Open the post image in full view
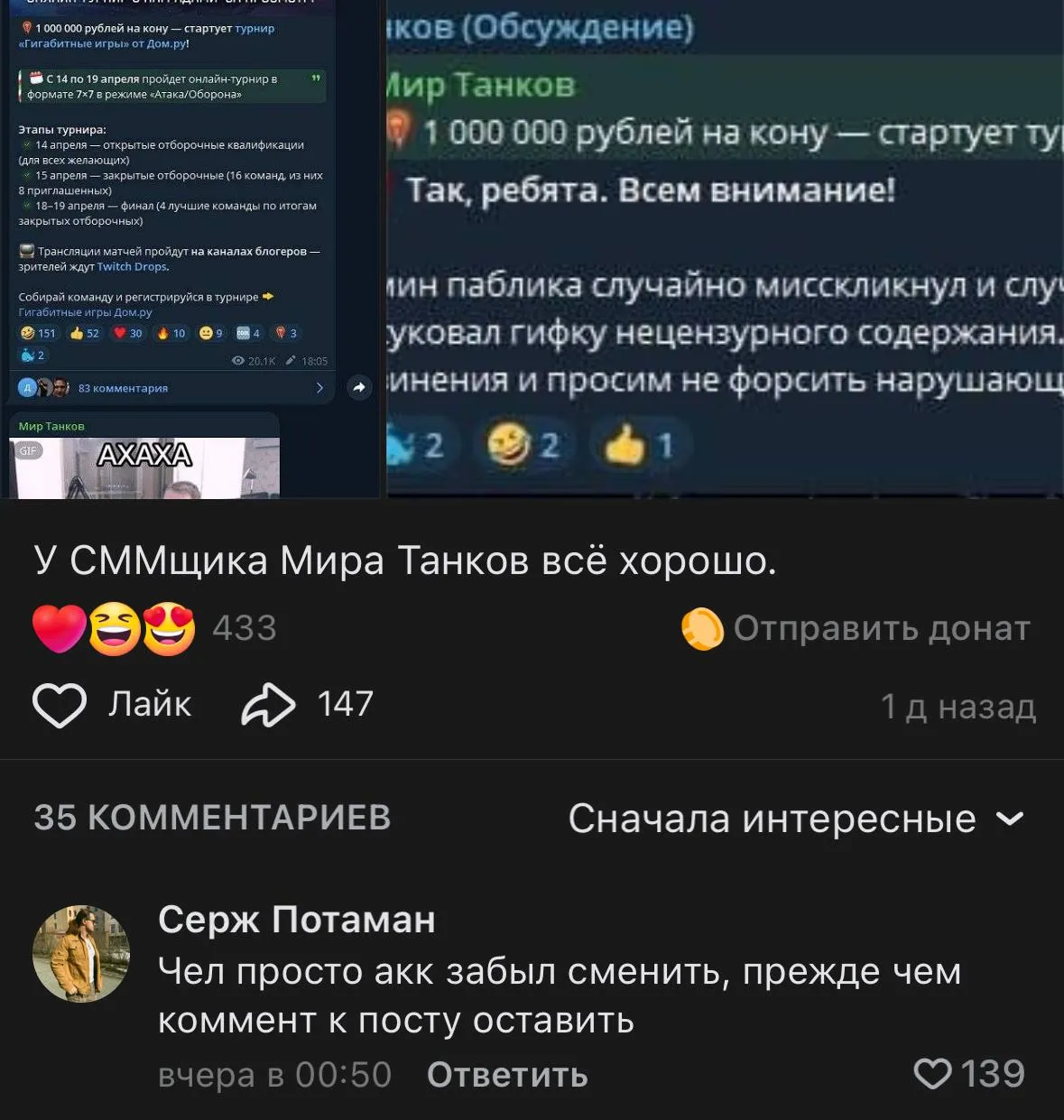The image size is (1064, 1120). (532, 248)
